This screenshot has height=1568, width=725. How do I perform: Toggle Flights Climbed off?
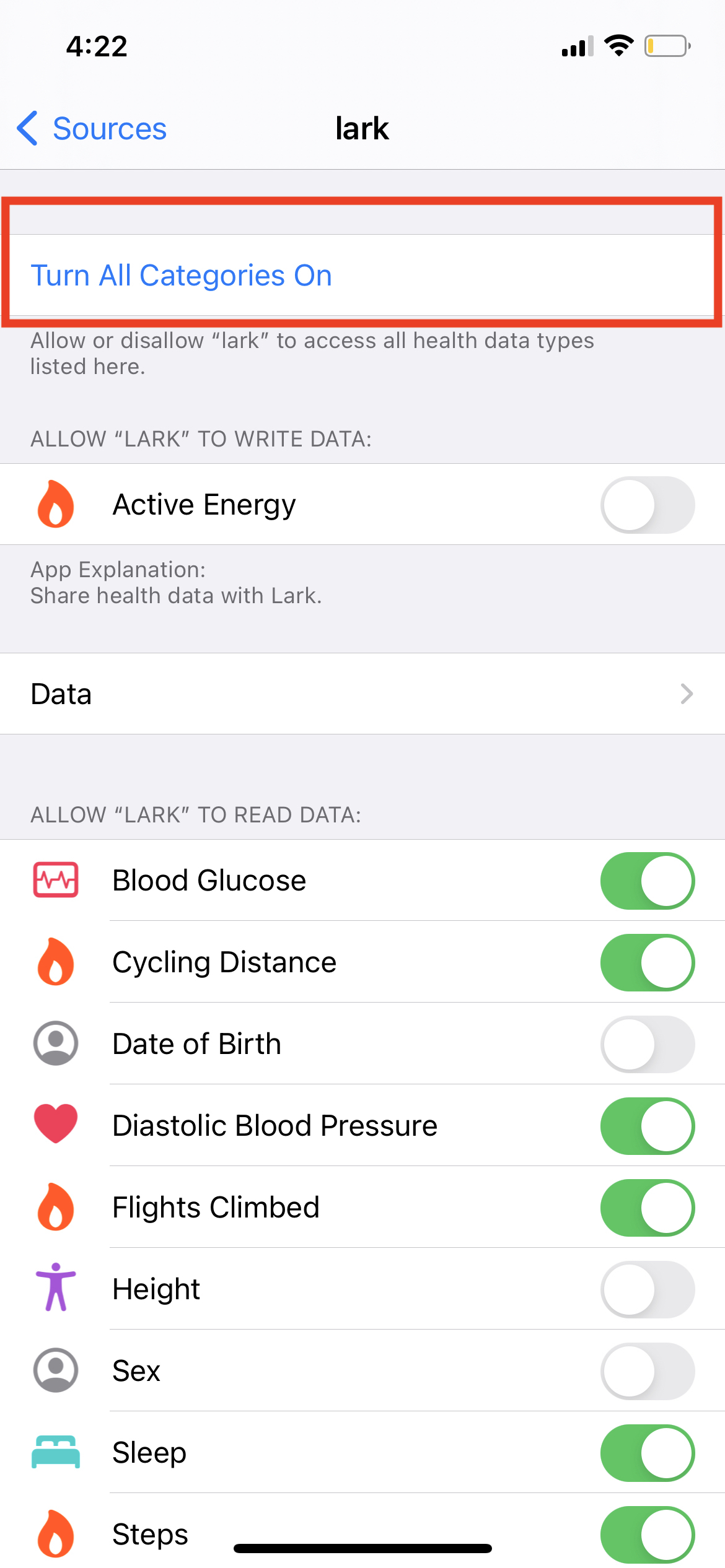(x=648, y=1208)
